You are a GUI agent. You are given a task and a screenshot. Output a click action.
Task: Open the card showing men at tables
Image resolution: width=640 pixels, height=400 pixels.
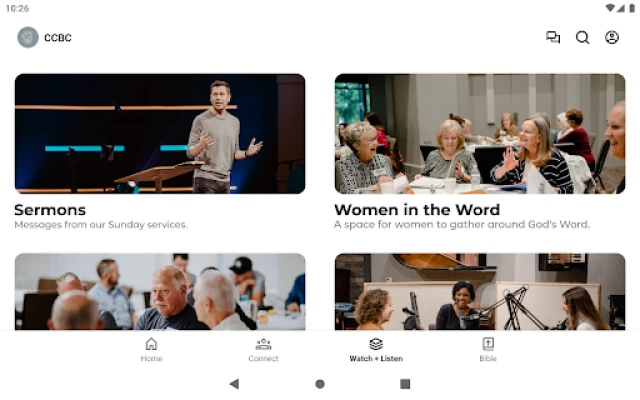160,291
